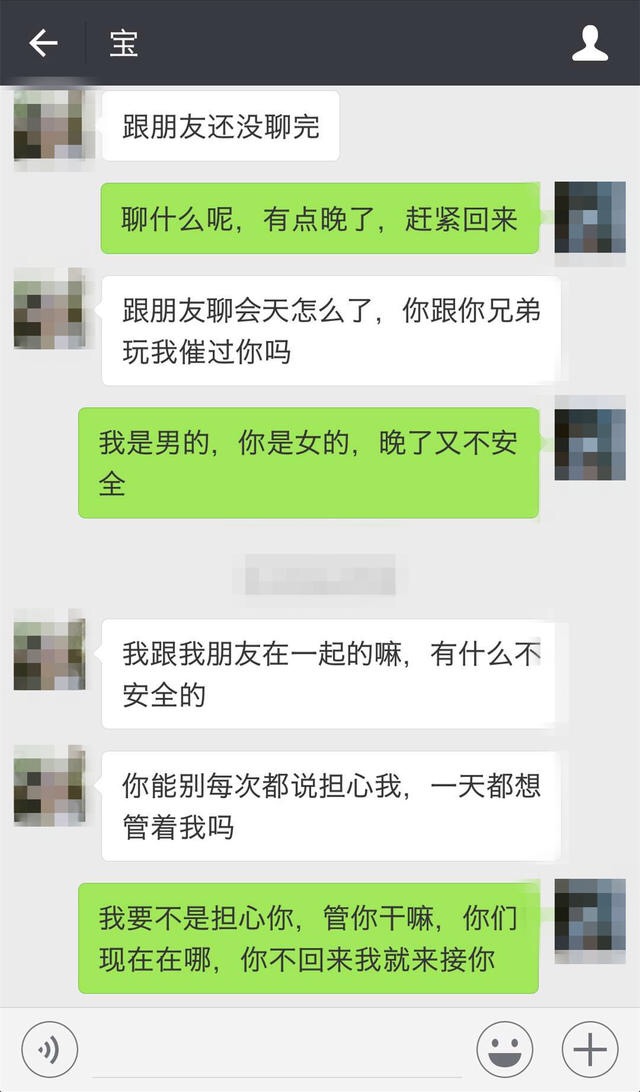640x1092 pixels.
Task: Open my avatar beside 聊什么呢 message
Action: pyautogui.click(x=589, y=218)
